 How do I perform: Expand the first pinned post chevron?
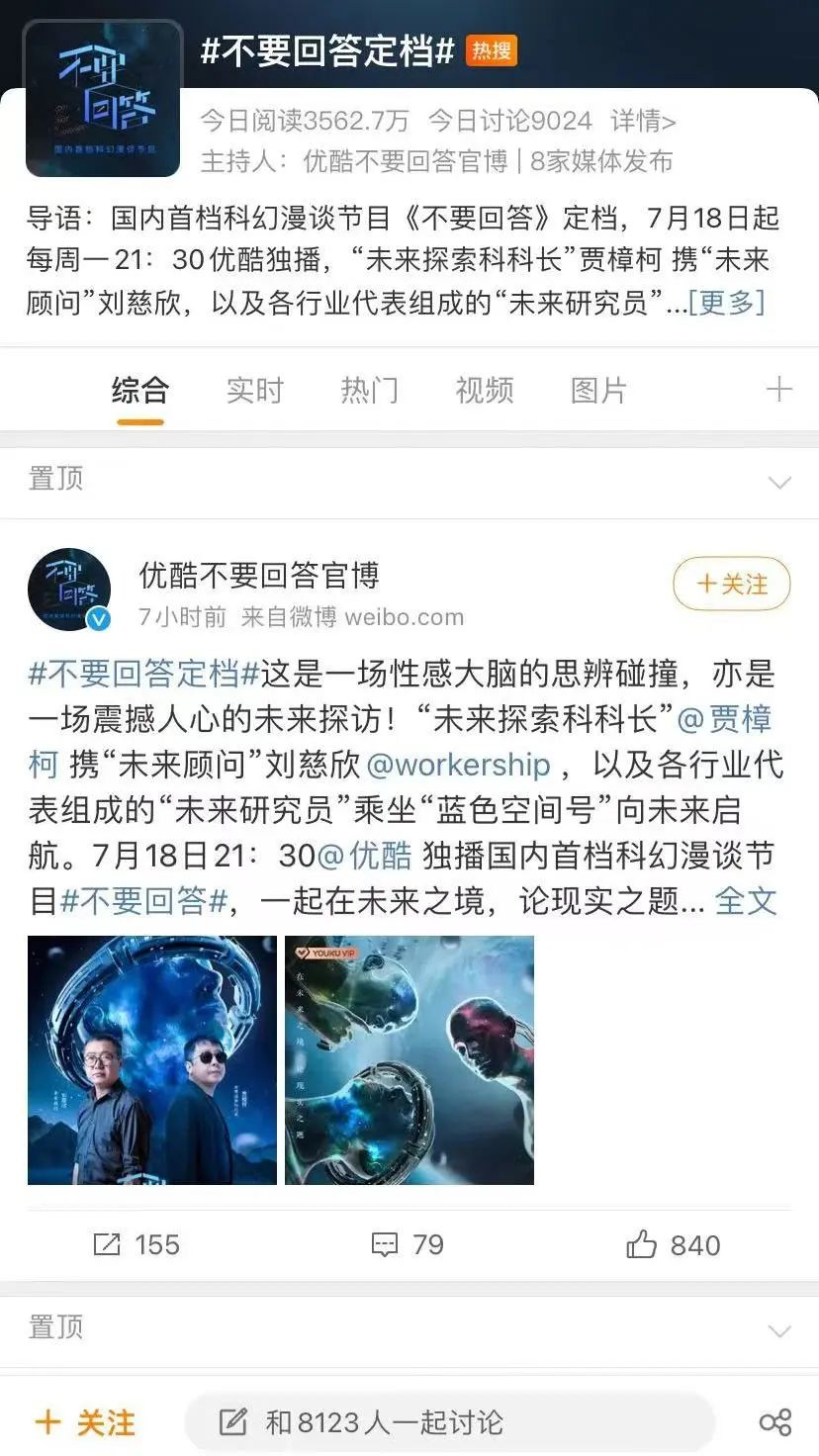(x=779, y=482)
